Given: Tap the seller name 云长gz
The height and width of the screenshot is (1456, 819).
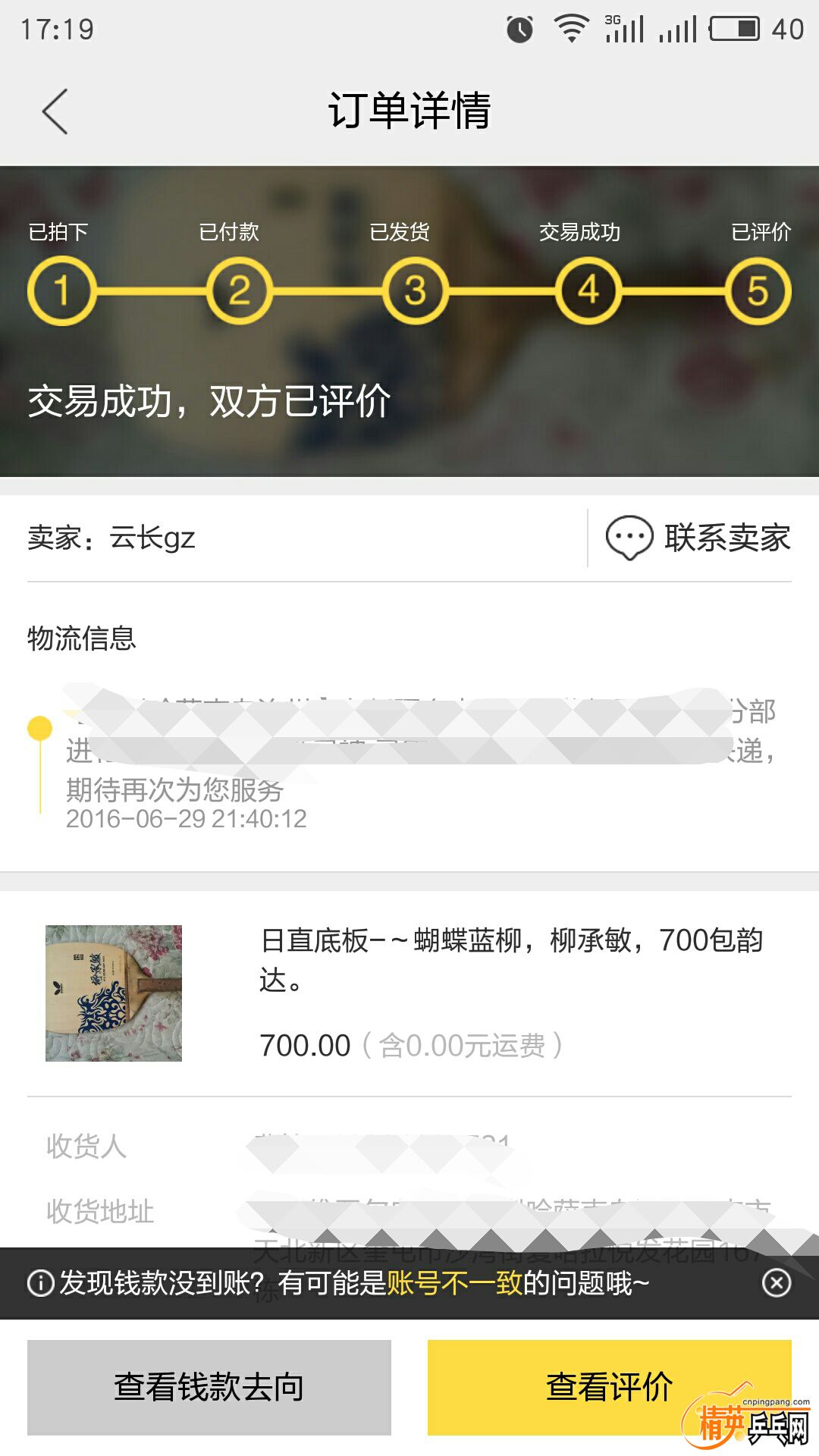Looking at the screenshot, I should [x=150, y=537].
